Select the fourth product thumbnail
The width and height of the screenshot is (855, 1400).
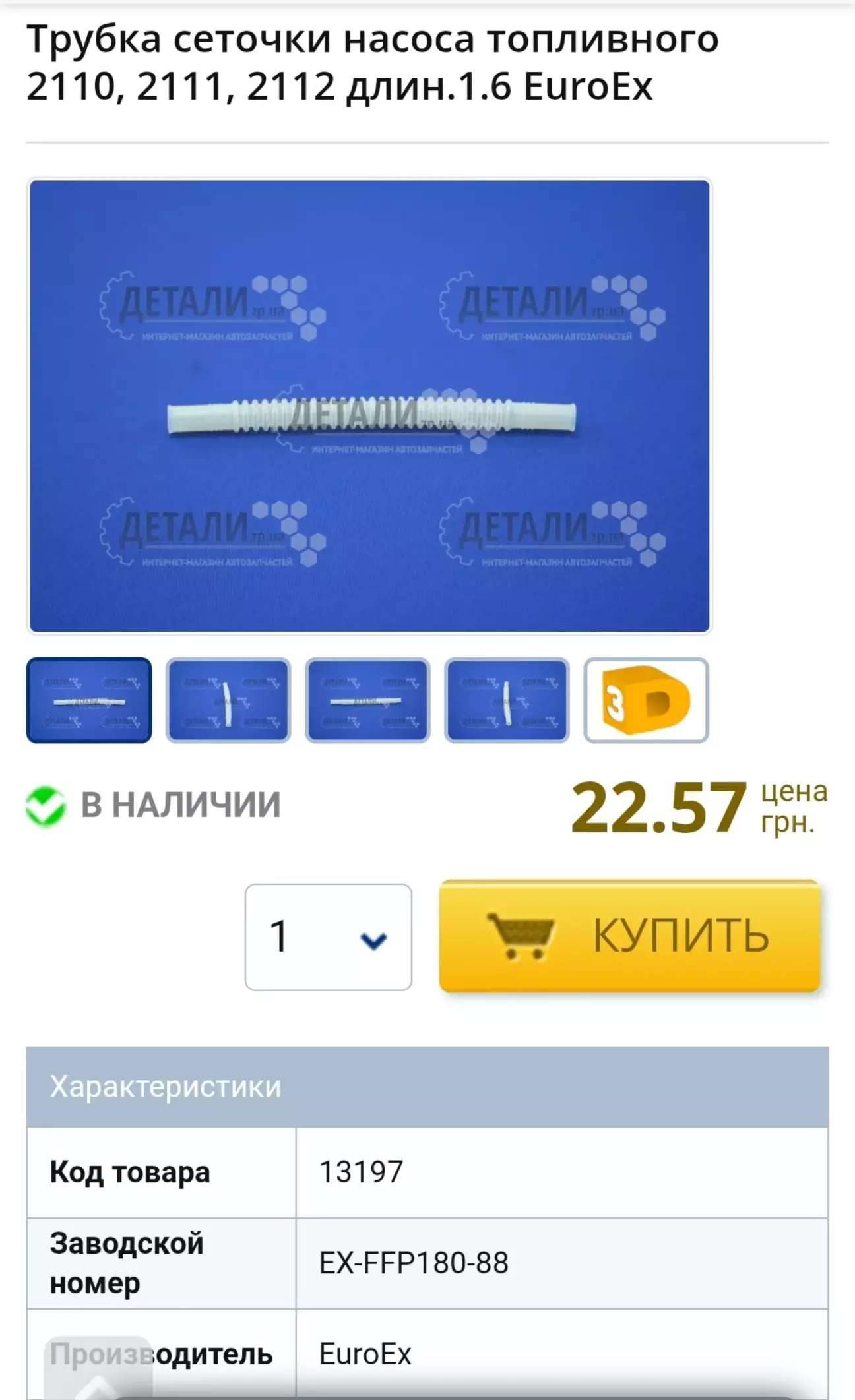[507, 700]
